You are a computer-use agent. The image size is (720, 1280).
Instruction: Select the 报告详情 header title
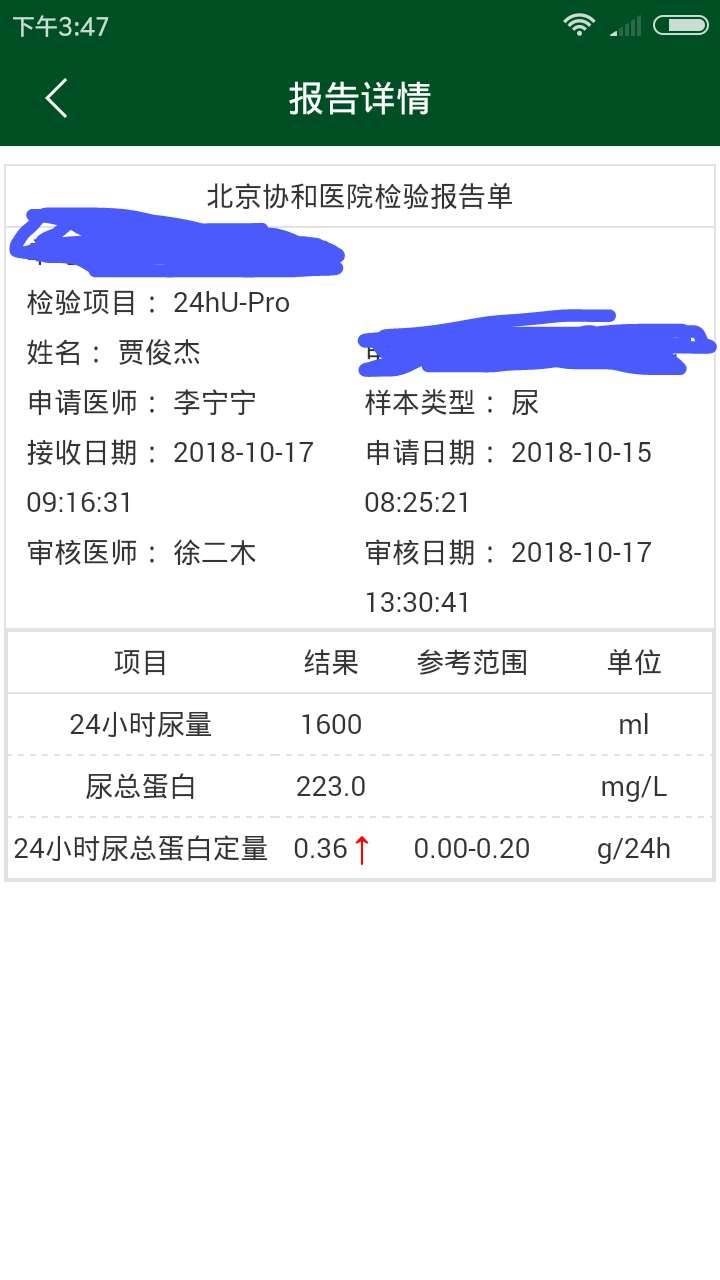(x=359, y=99)
